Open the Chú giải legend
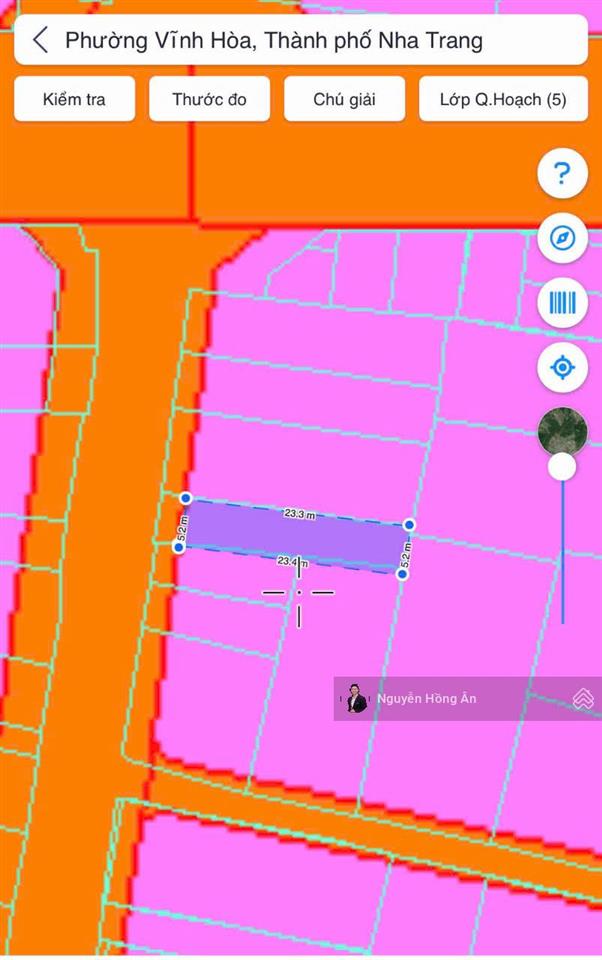Image resolution: width=602 pixels, height=960 pixels. 344,99
